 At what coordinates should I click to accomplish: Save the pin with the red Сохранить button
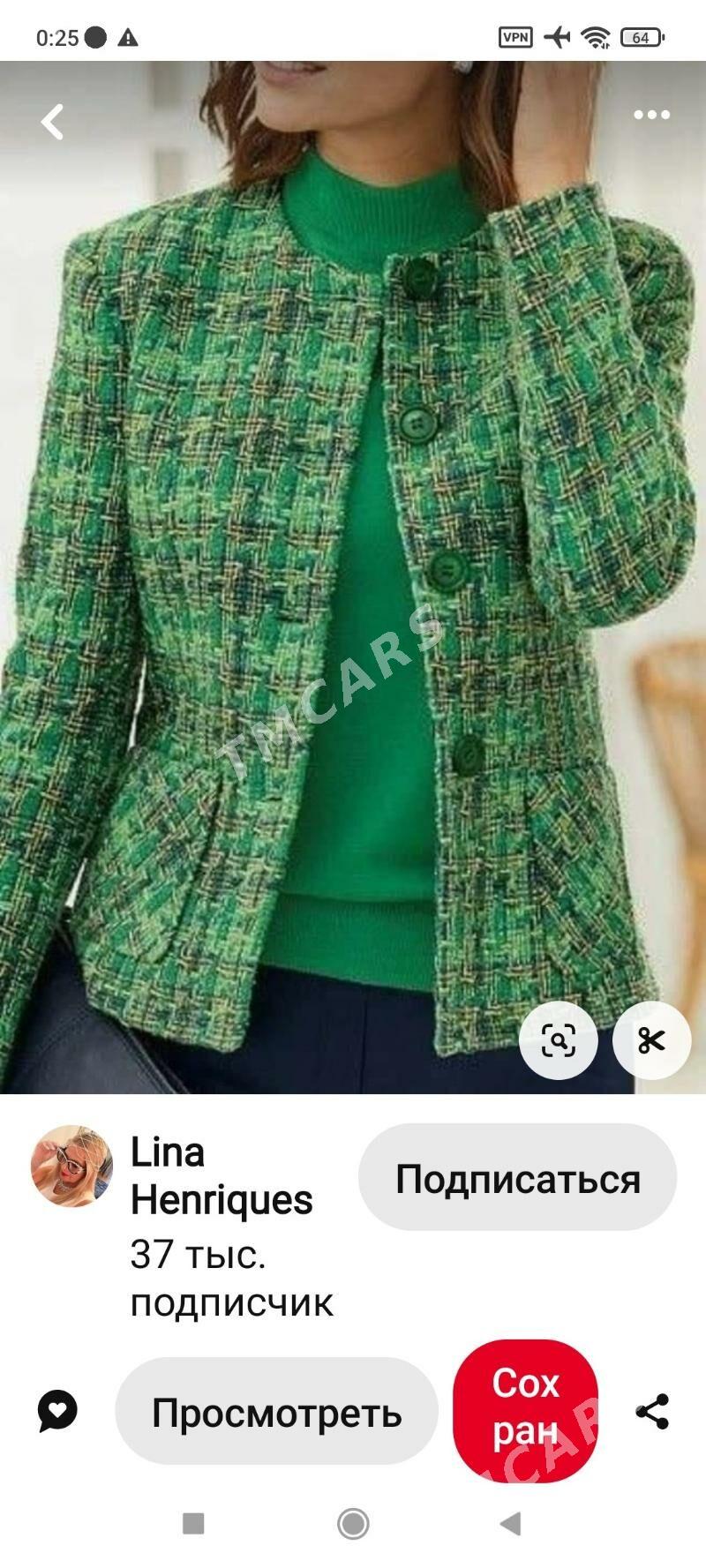pos(525,1409)
